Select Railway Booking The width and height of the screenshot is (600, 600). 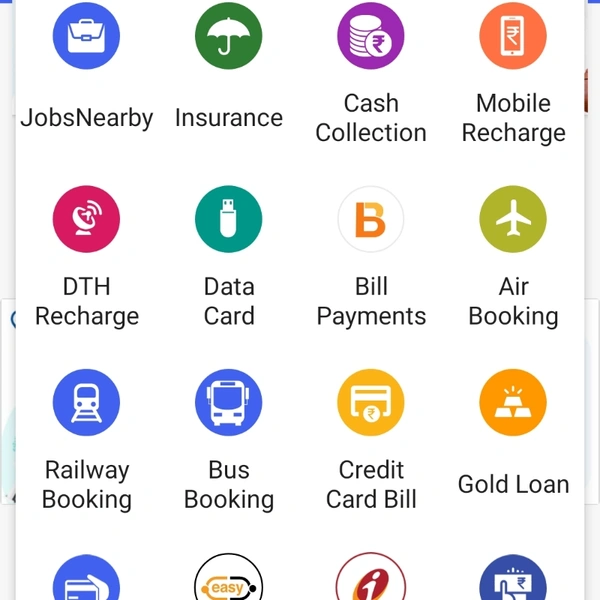point(86,403)
